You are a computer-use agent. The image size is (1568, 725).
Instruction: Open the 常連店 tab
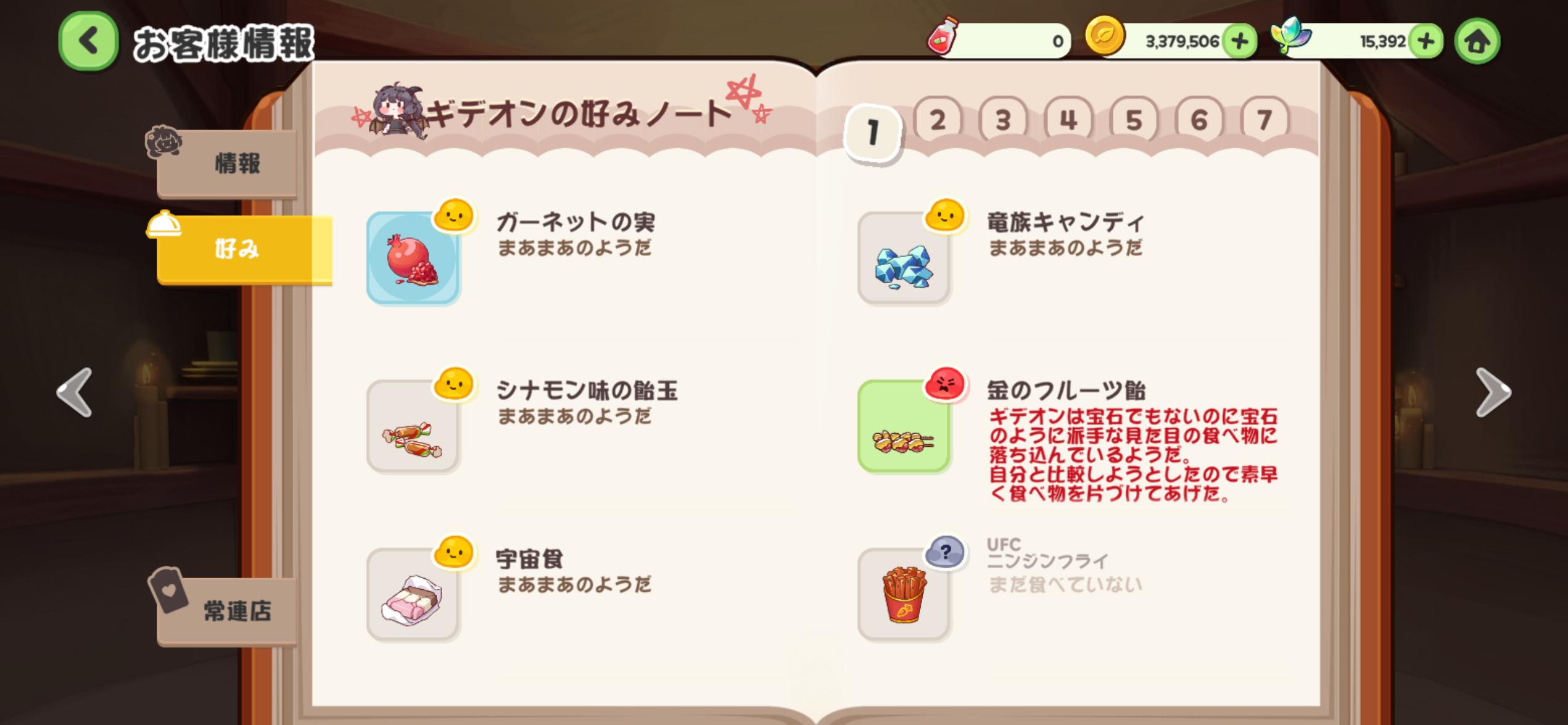(x=227, y=611)
